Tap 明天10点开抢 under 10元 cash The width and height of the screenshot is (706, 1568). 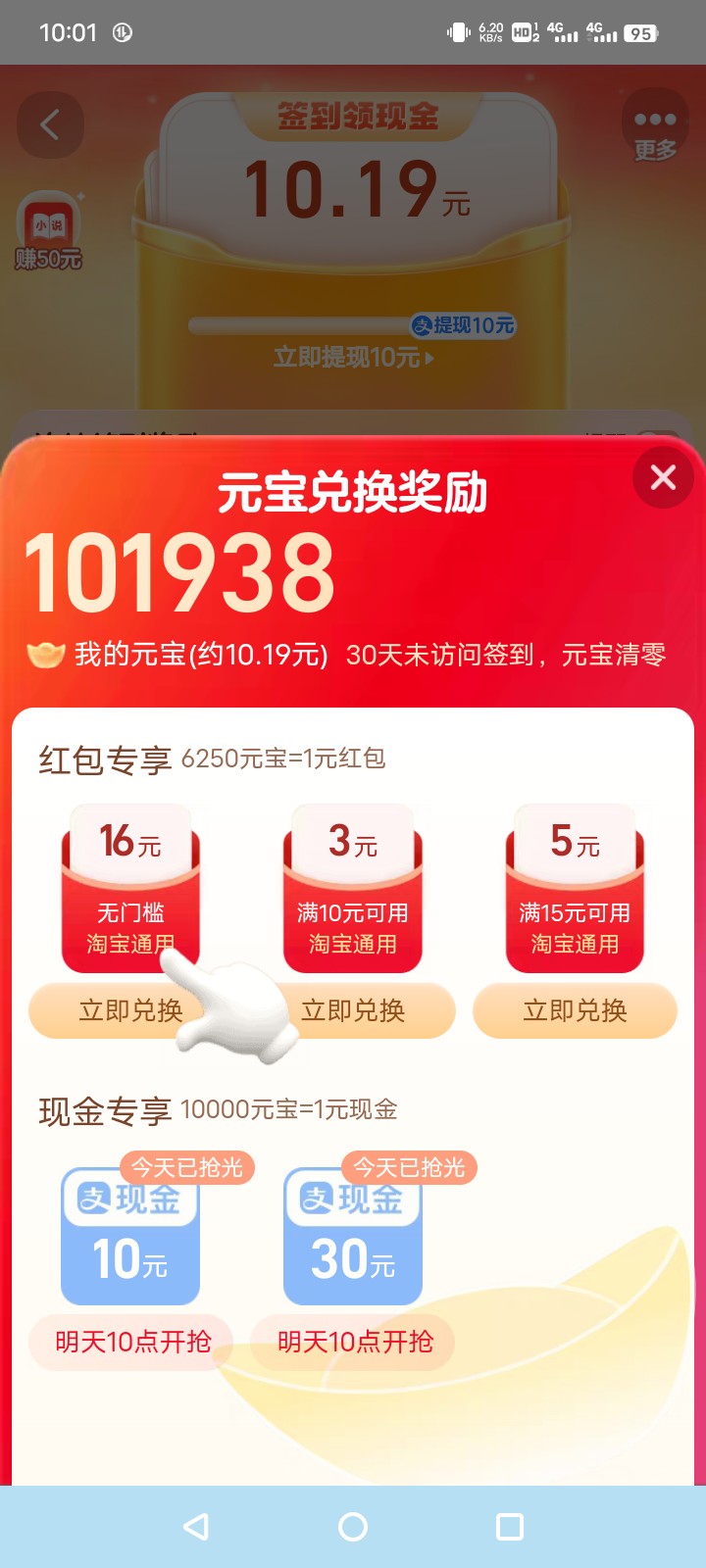[x=132, y=1342]
